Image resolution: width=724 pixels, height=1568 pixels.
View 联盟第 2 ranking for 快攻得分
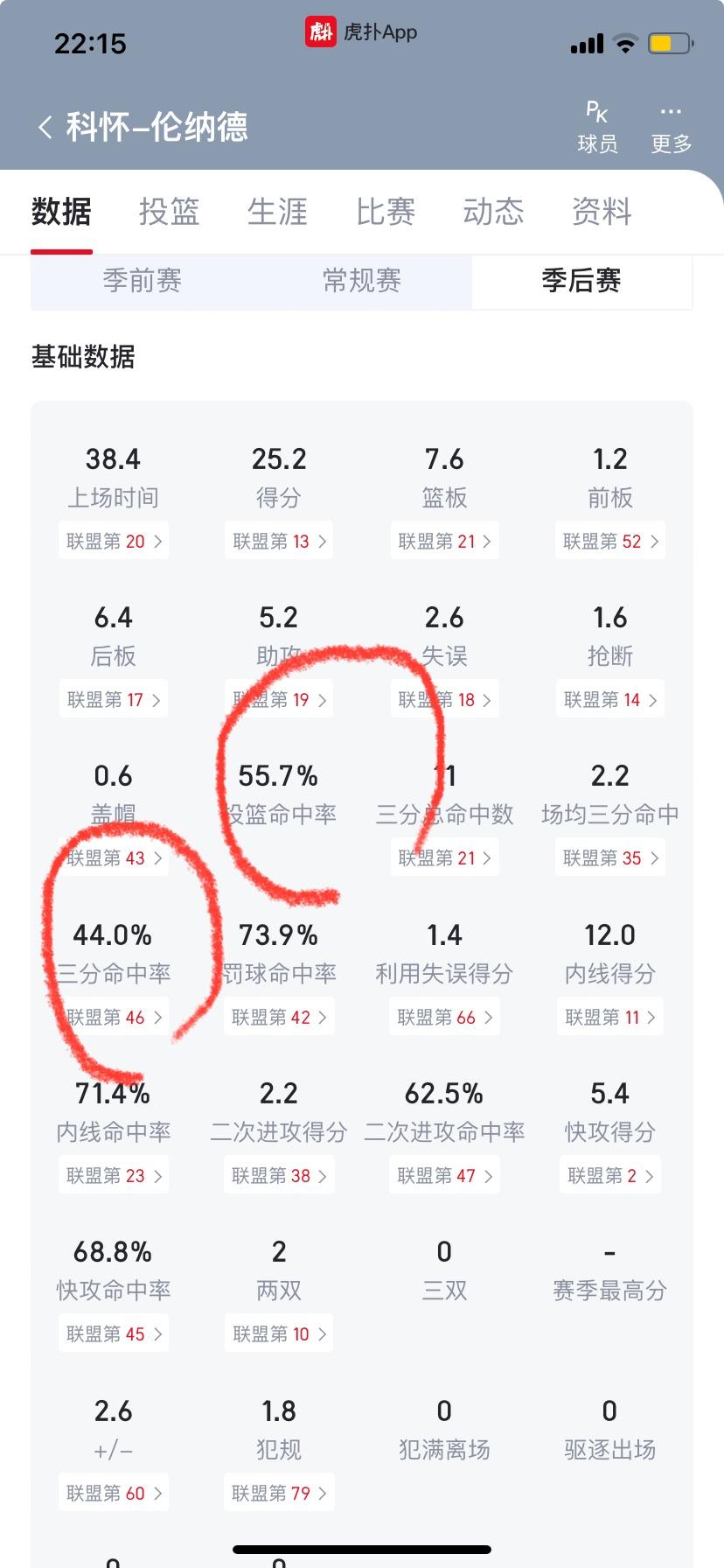click(610, 1176)
